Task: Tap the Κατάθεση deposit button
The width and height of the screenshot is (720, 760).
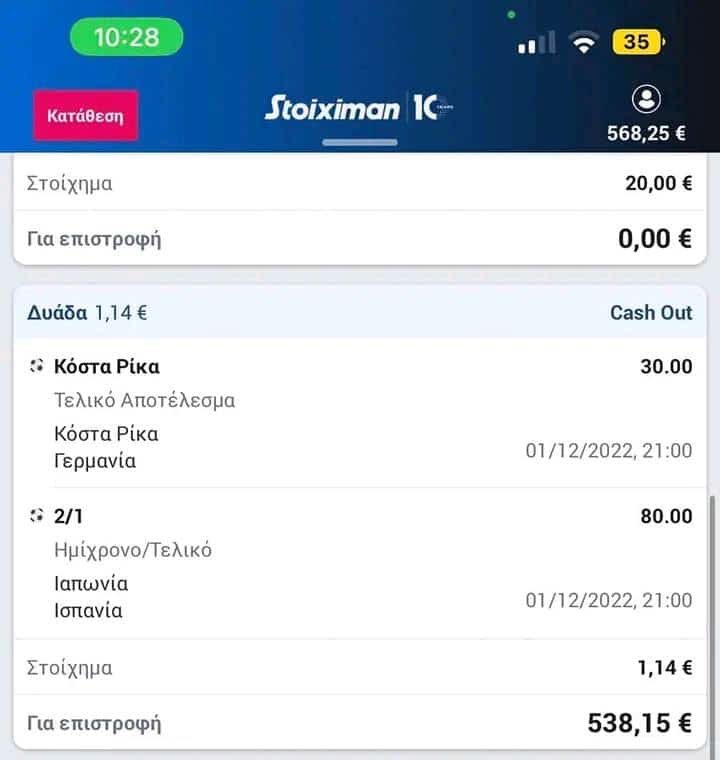Action: [x=85, y=115]
